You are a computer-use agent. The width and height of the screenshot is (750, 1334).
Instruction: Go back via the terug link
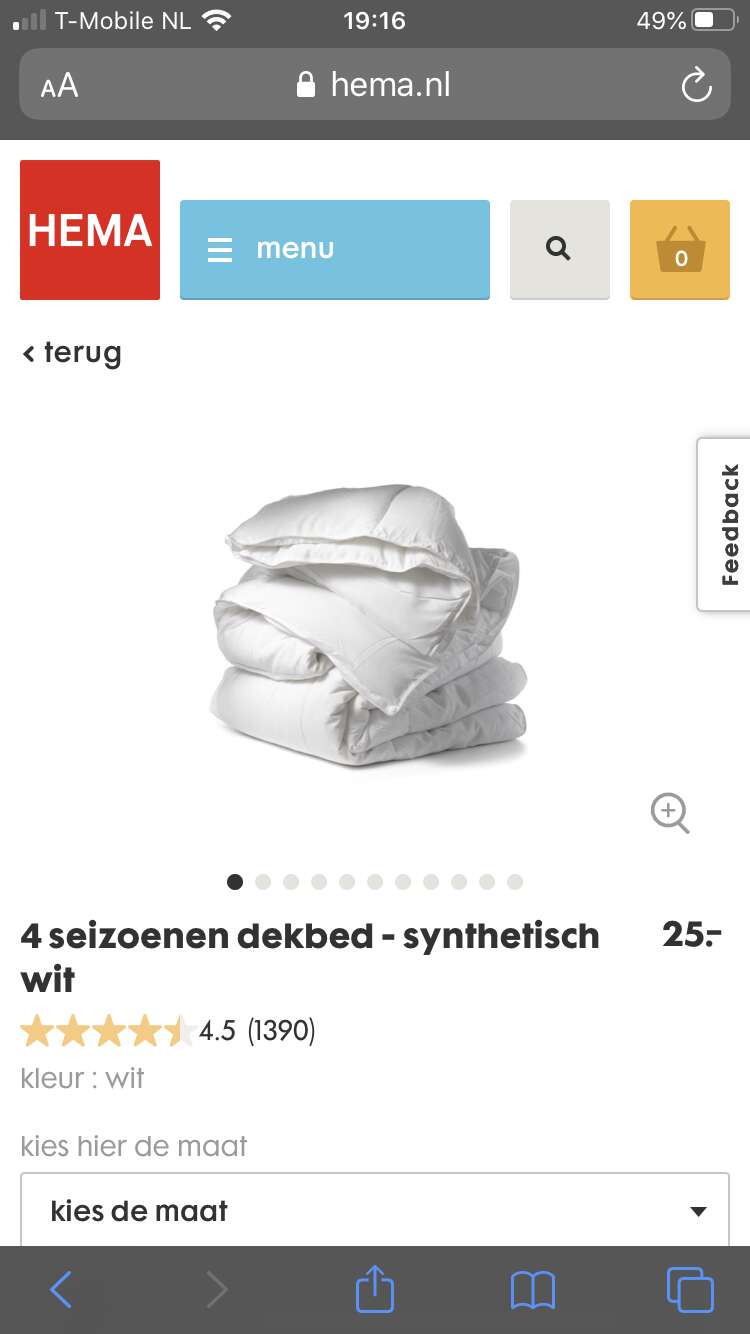(72, 353)
